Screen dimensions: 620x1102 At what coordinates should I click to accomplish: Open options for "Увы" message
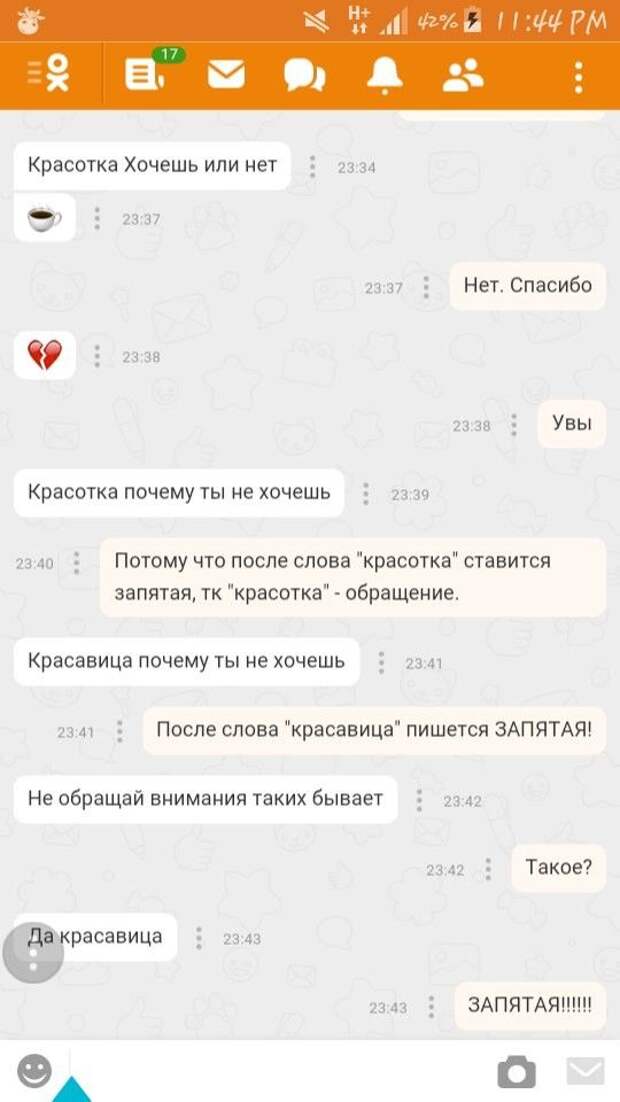click(514, 425)
